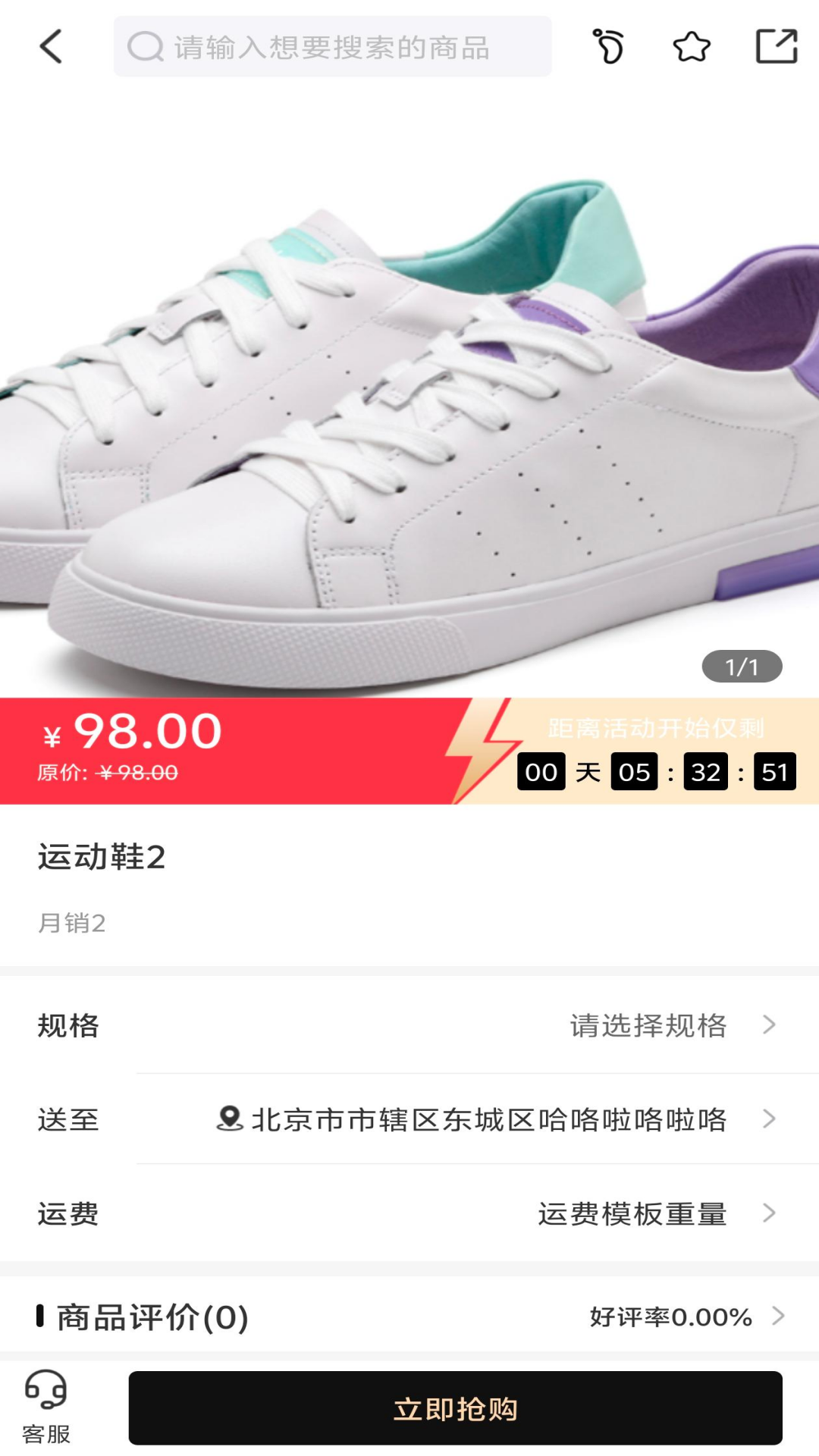Change the 送至 delivery address
Screen dimensions: 819x1456
[x=409, y=1119]
